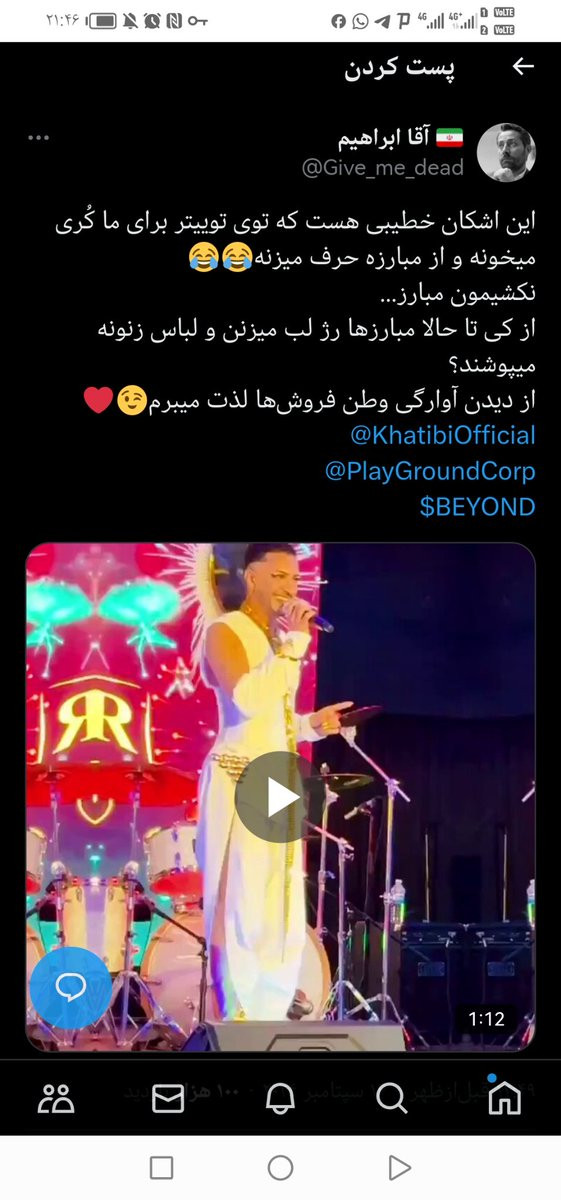Image resolution: width=561 pixels, height=1200 pixels.
Task: Open recent apps with the square button
Action: point(161,1167)
